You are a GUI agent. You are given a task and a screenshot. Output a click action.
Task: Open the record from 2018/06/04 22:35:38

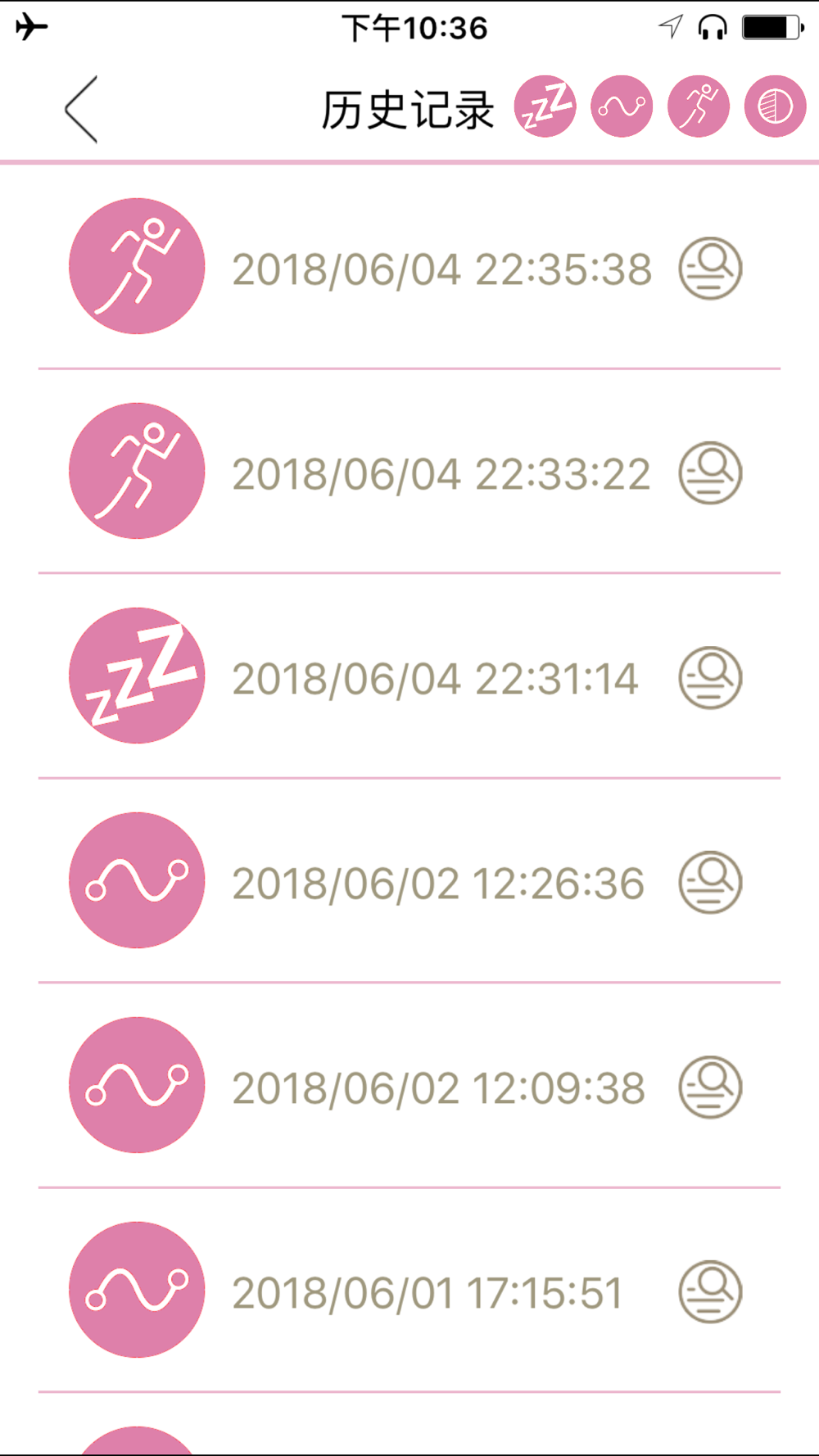click(x=409, y=267)
